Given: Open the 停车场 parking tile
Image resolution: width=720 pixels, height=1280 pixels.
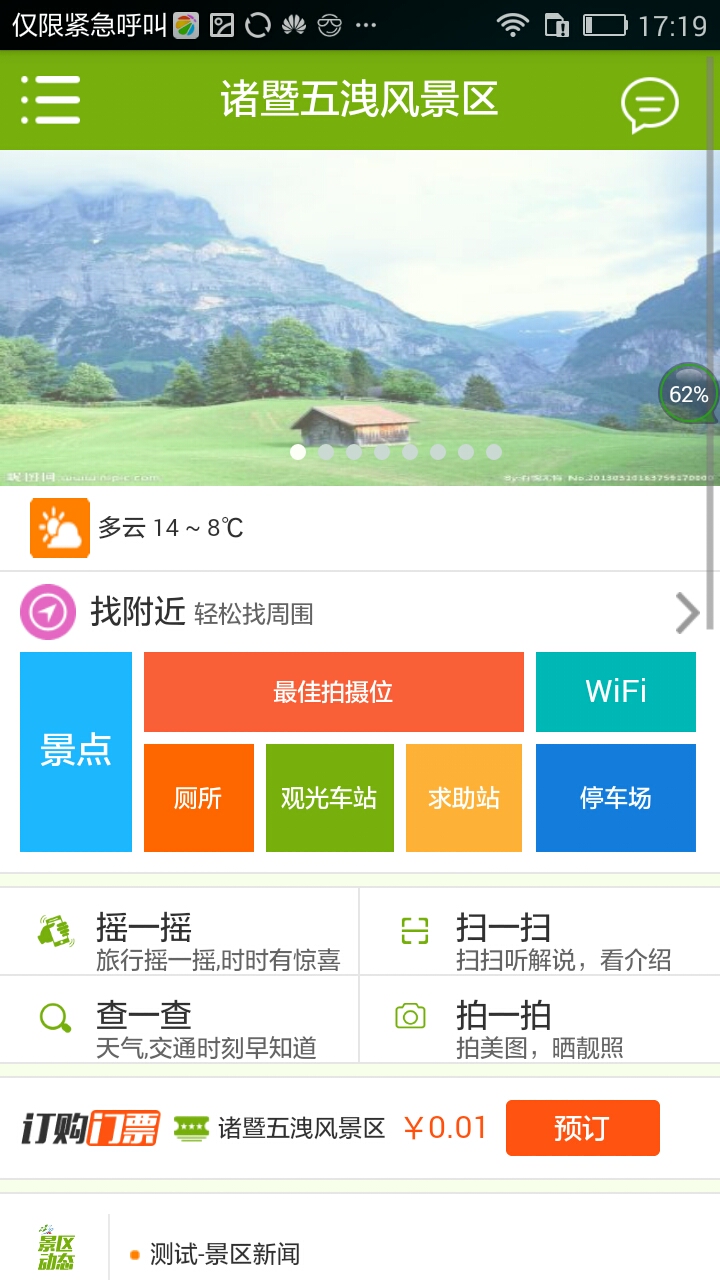Looking at the screenshot, I should tap(615, 798).
